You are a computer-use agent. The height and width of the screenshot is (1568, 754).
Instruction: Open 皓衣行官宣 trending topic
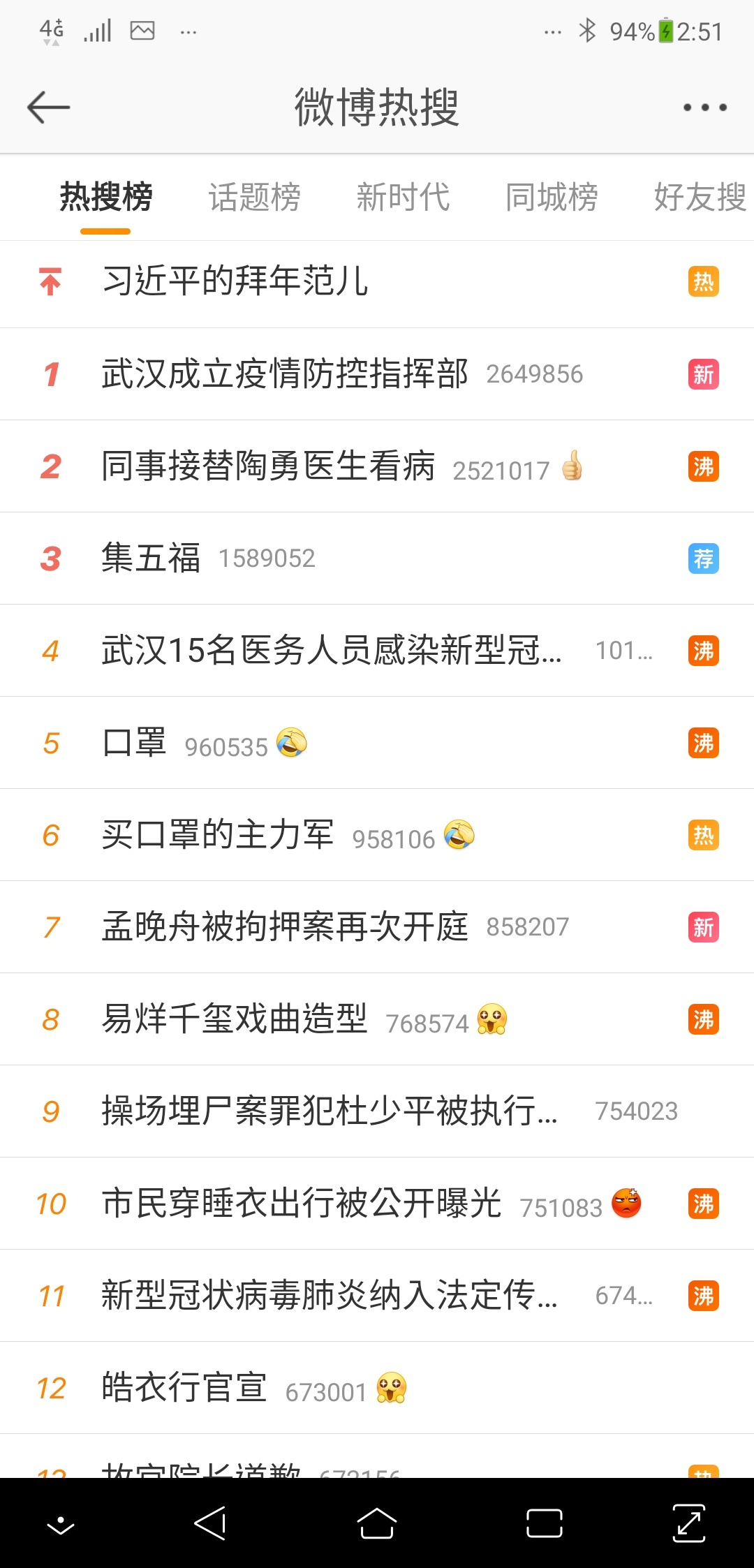pyautogui.click(x=377, y=1388)
